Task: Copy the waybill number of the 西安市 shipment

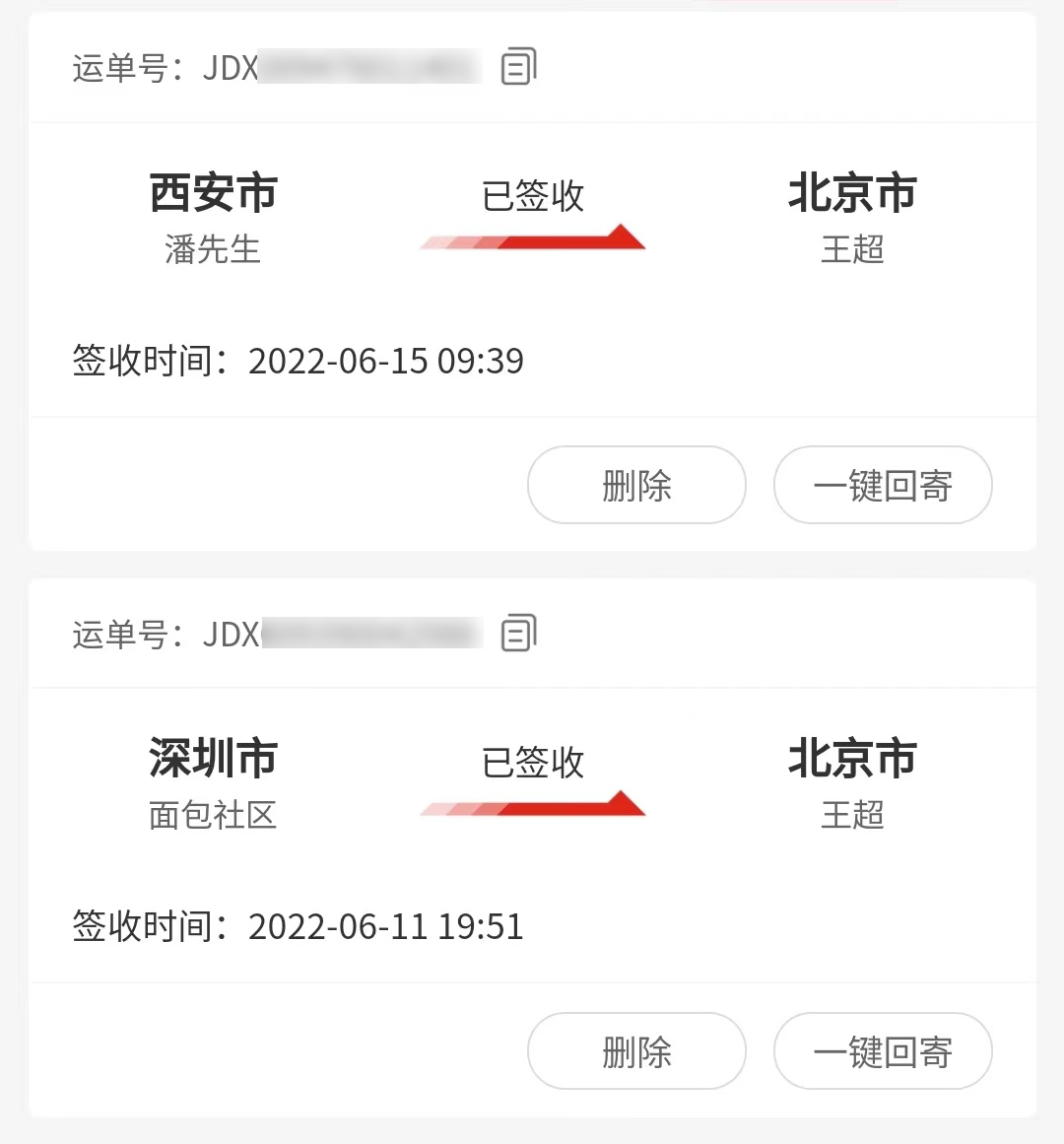Action: point(518,67)
